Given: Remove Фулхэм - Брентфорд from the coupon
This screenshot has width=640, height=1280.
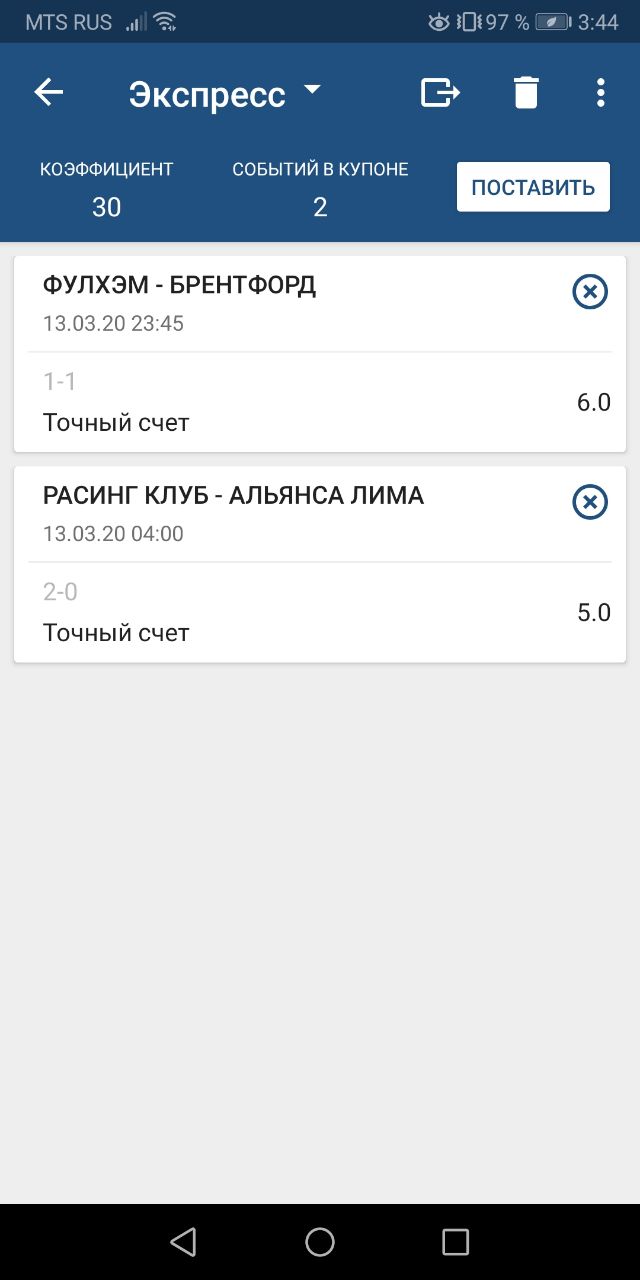Looking at the screenshot, I should [590, 291].
